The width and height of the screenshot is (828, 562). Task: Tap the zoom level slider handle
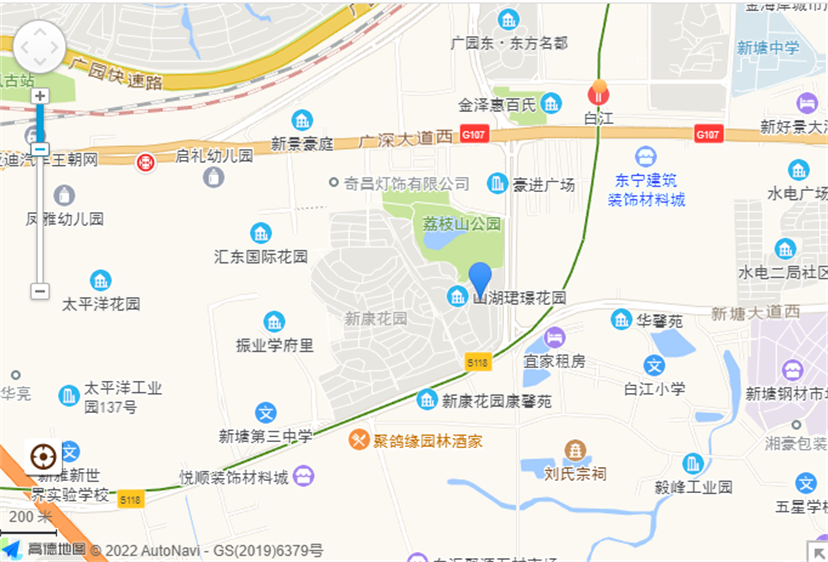click(40, 149)
